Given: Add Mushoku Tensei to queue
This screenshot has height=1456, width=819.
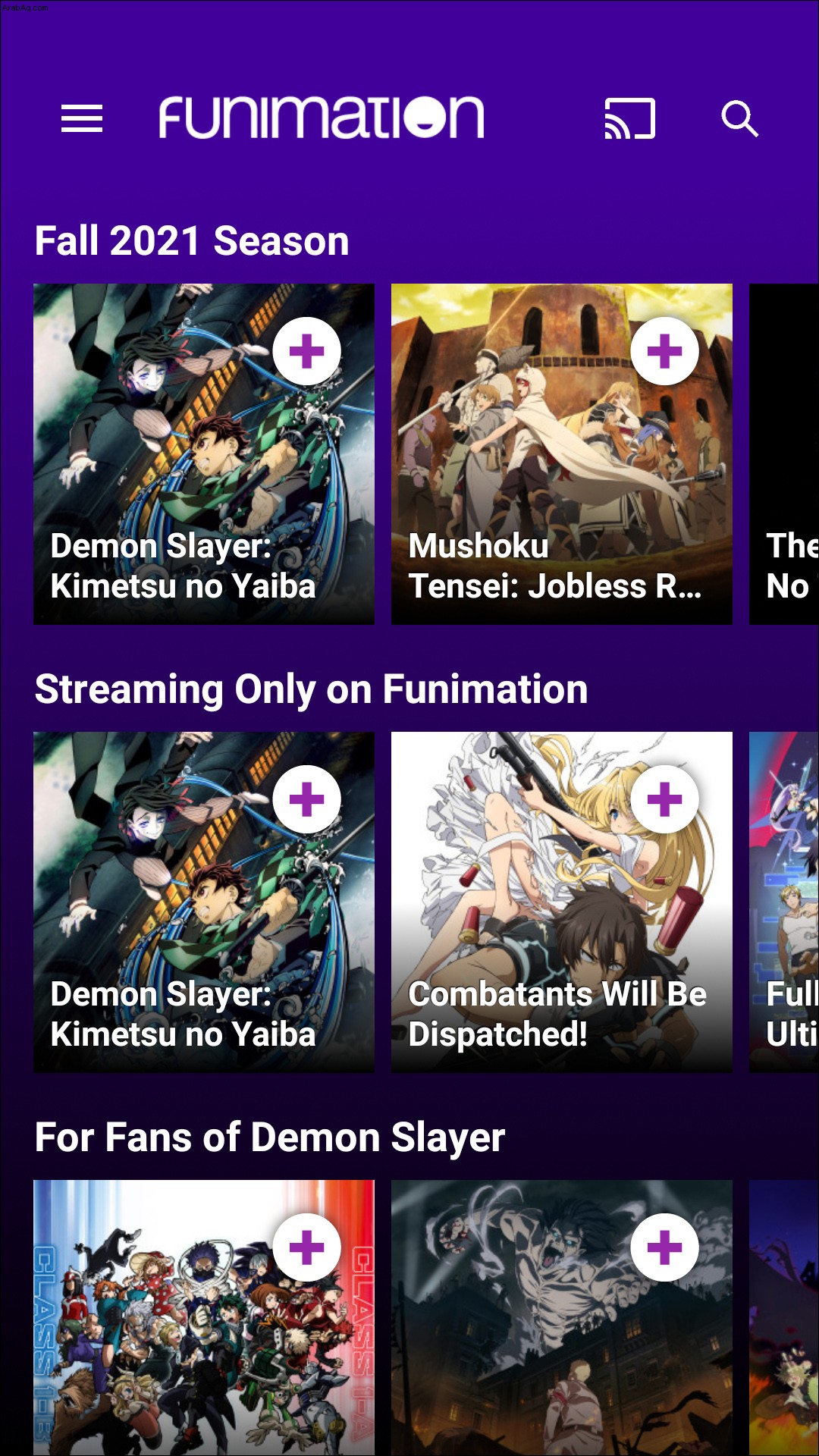Looking at the screenshot, I should [664, 351].
